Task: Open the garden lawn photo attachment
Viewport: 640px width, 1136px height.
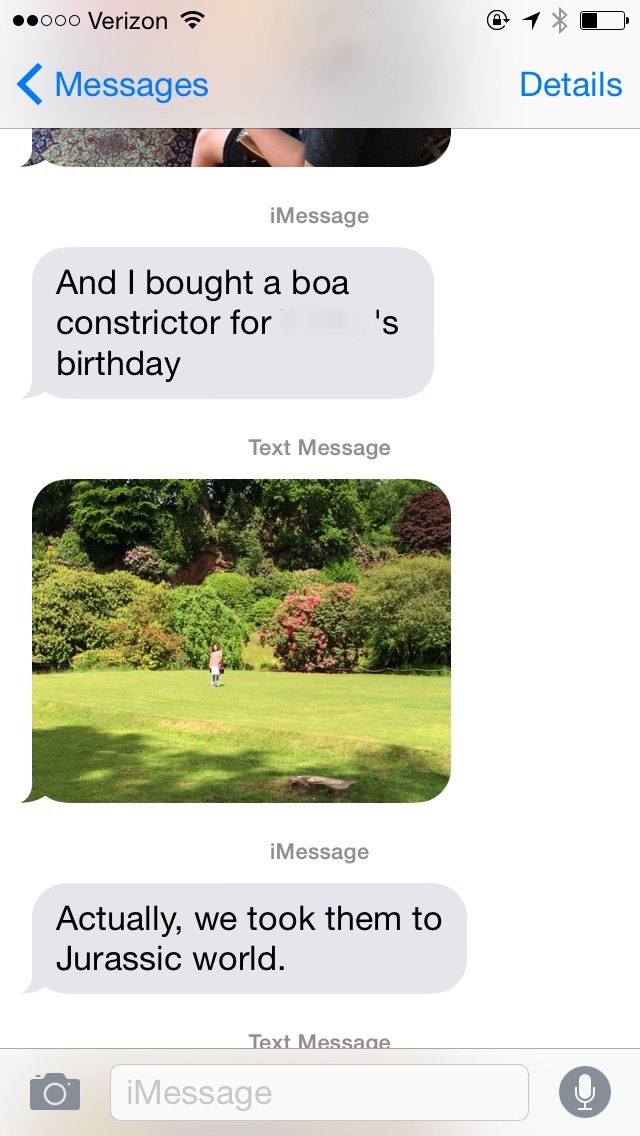Action: pyautogui.click(x=241, y=640)
